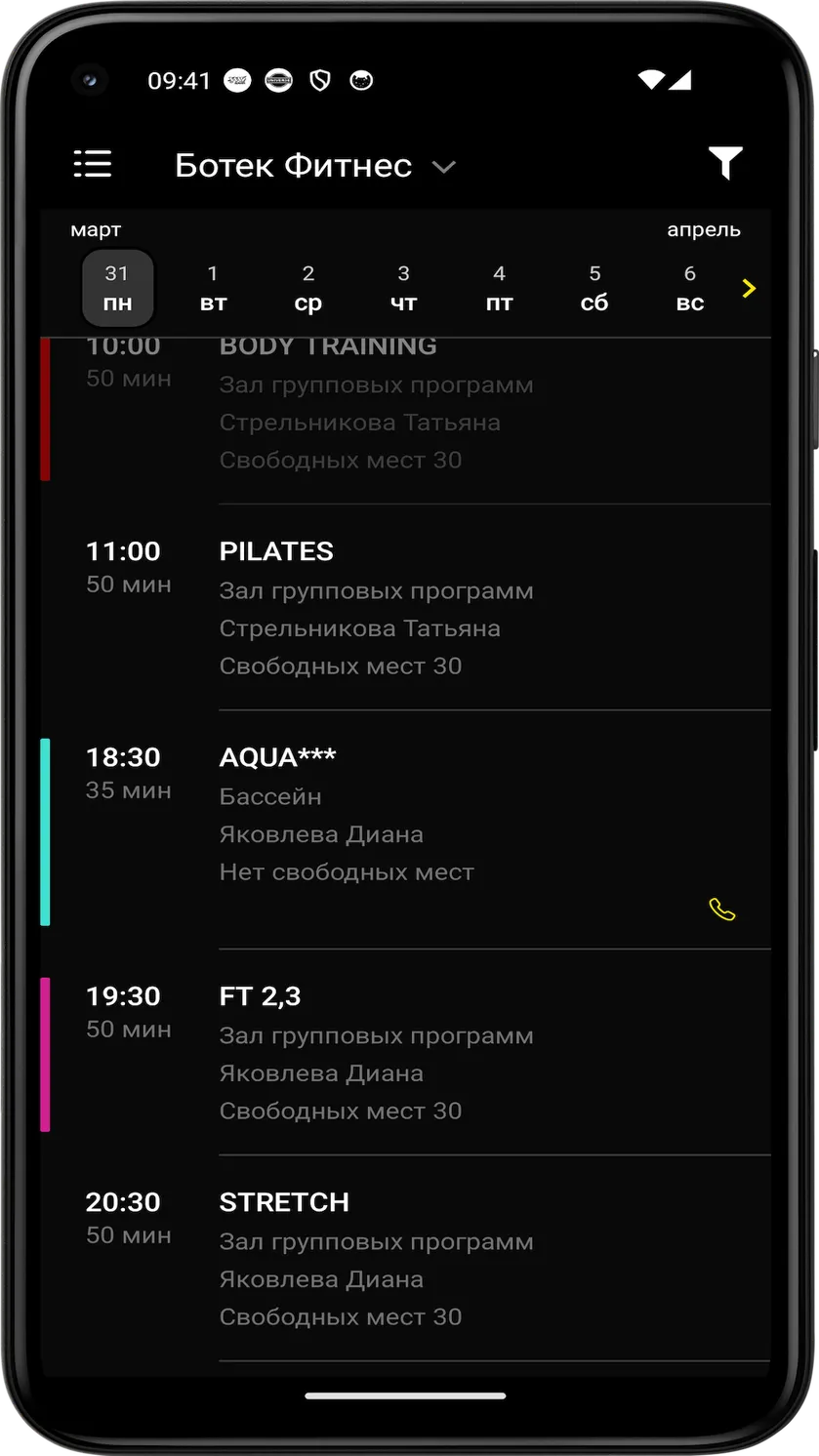Open the 18:30 AQUA*** class
The width and height of the screenshot is (819, 1456).
pos(405,829)
